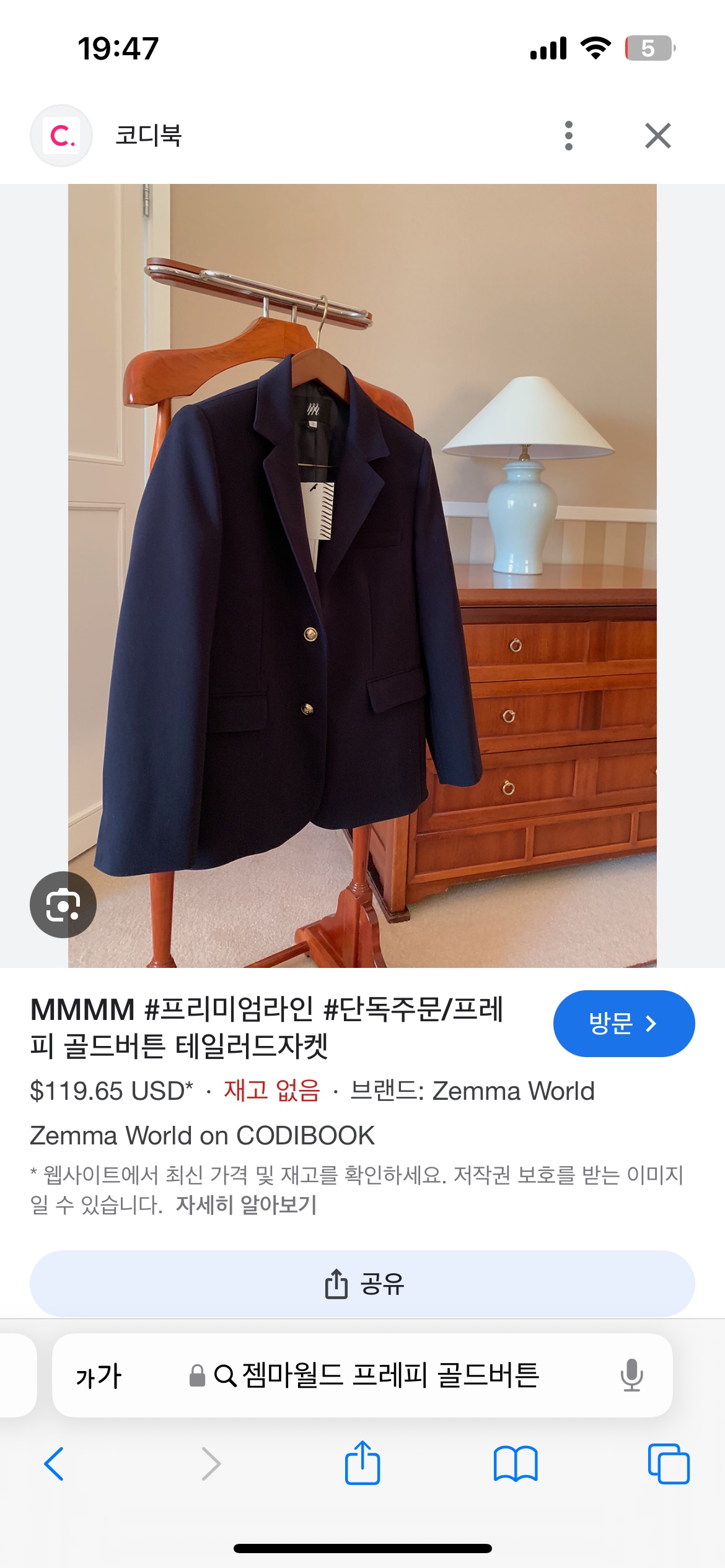Search the jacket image with Lens
Viewport: 725px width, 1568px height.
pos(63,905)
